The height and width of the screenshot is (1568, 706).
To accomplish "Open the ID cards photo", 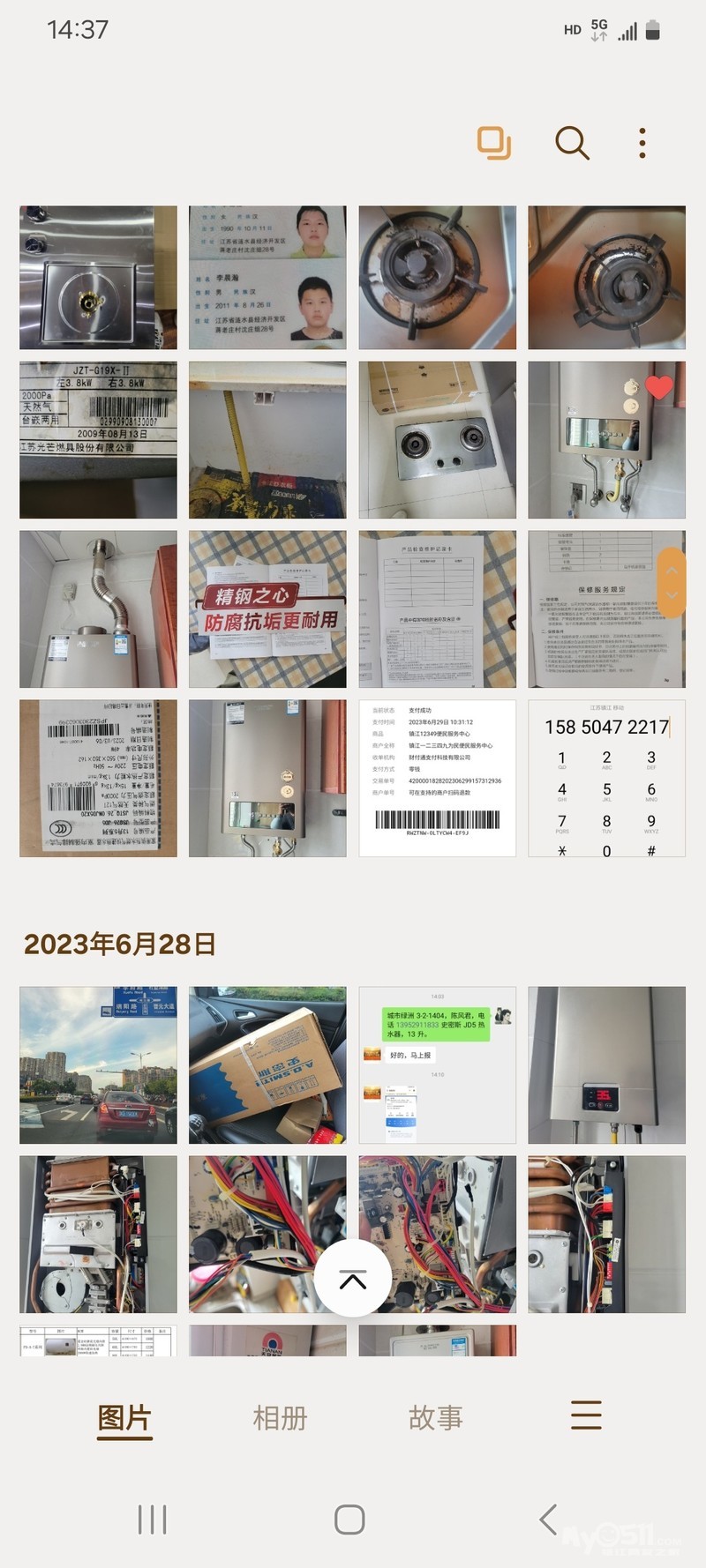I will pos(267,278).
